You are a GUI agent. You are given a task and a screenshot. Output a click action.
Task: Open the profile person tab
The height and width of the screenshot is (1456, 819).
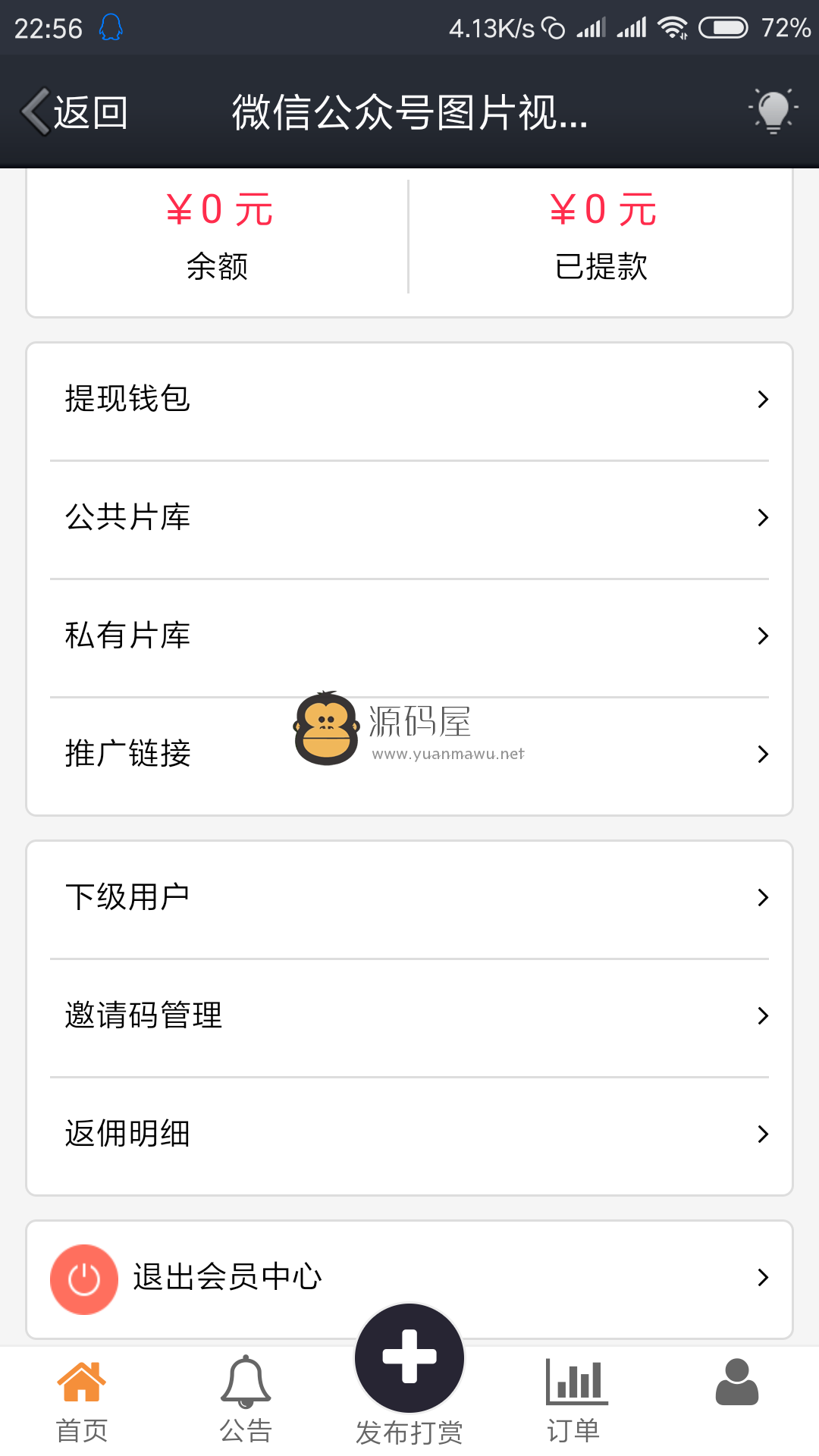tap(737, 1382)
